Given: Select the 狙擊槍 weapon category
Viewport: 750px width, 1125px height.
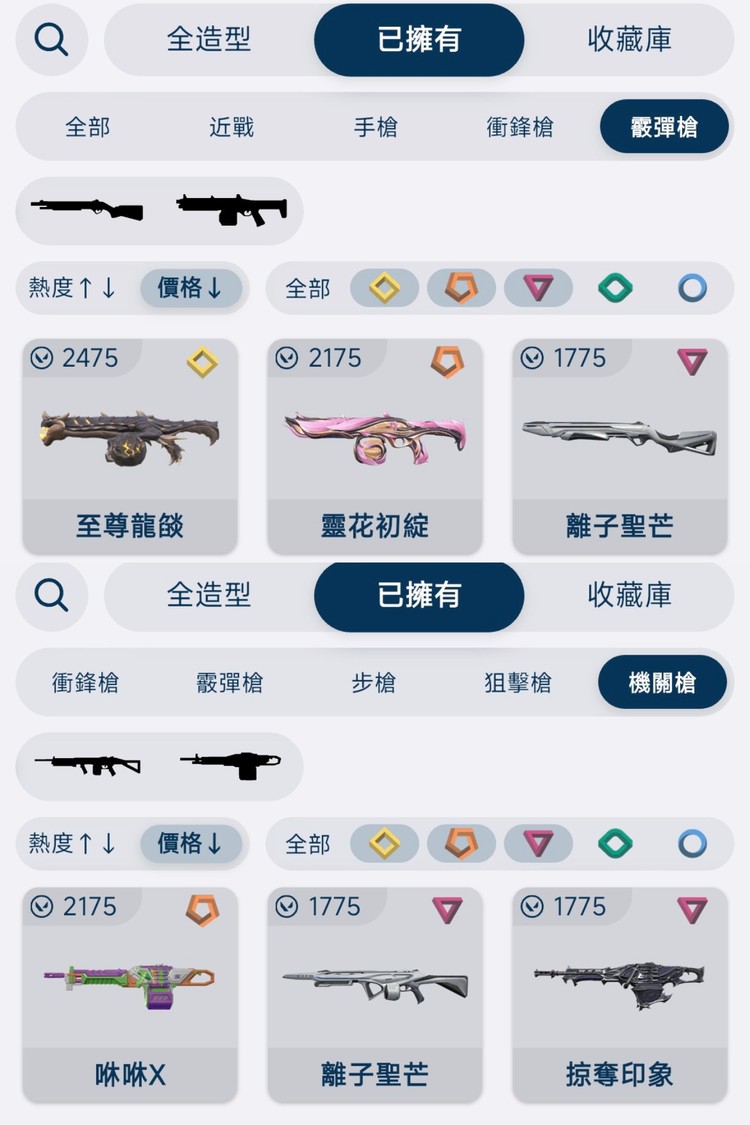Looking at the screenshot, I should 519,682.
